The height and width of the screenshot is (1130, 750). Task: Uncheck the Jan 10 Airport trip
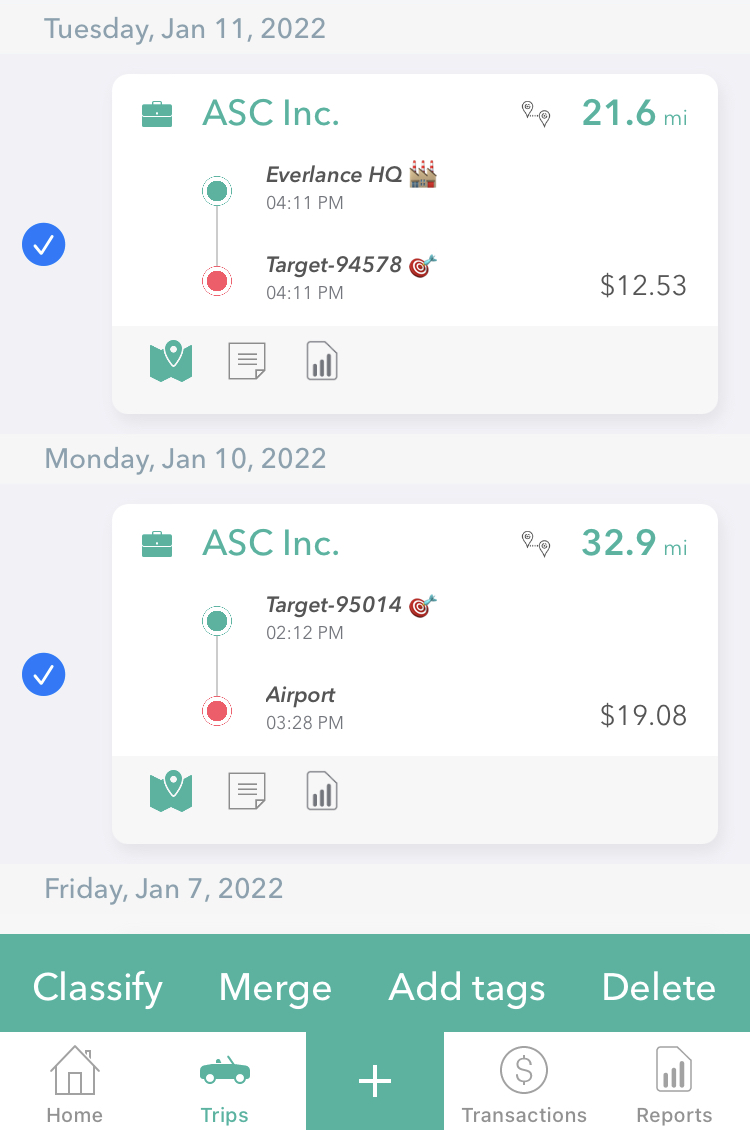point(44,676)
